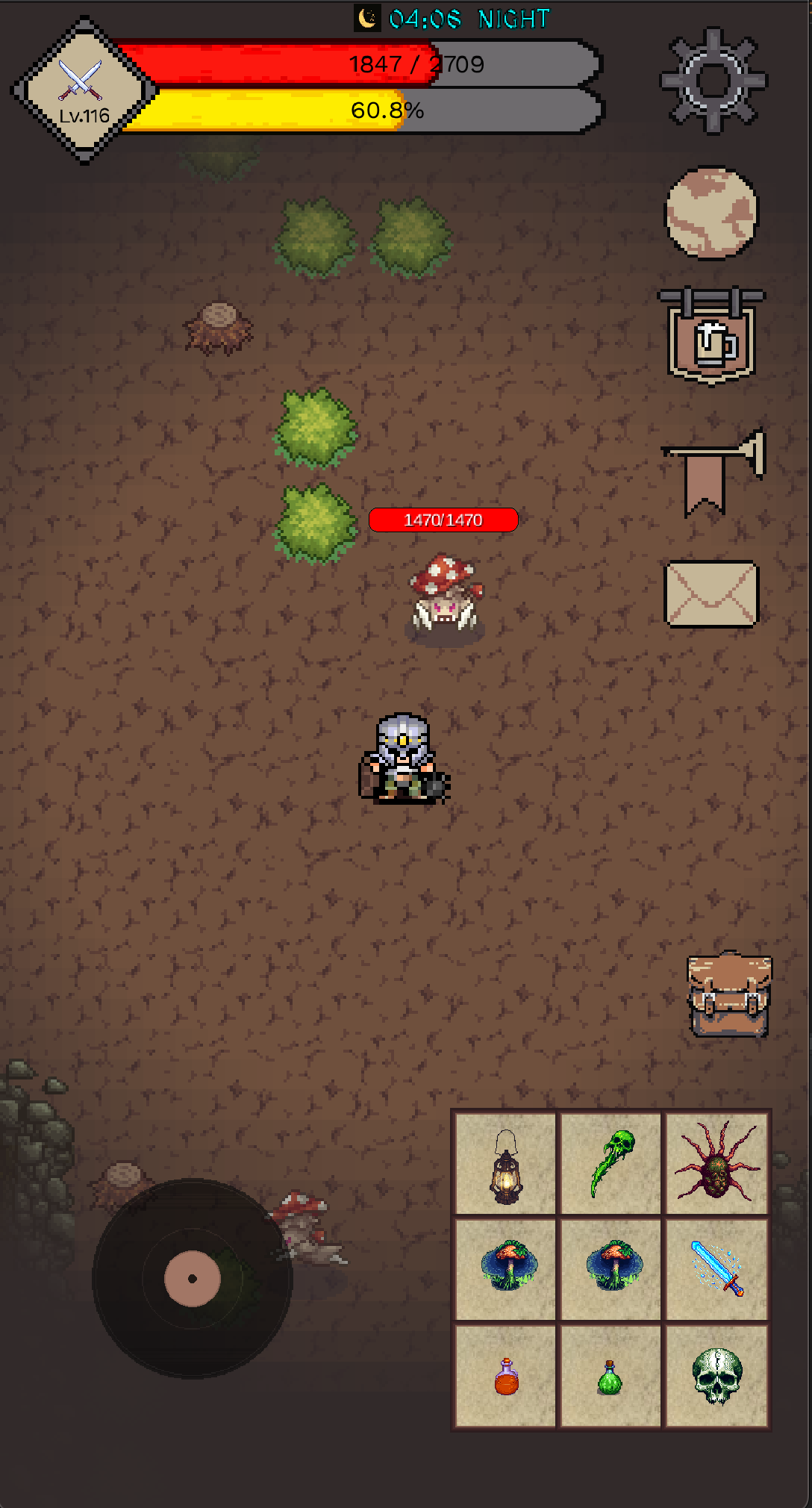Activate the green claw item slot
This screenshot has width=812, height=1508.
tap(610, 1162)
